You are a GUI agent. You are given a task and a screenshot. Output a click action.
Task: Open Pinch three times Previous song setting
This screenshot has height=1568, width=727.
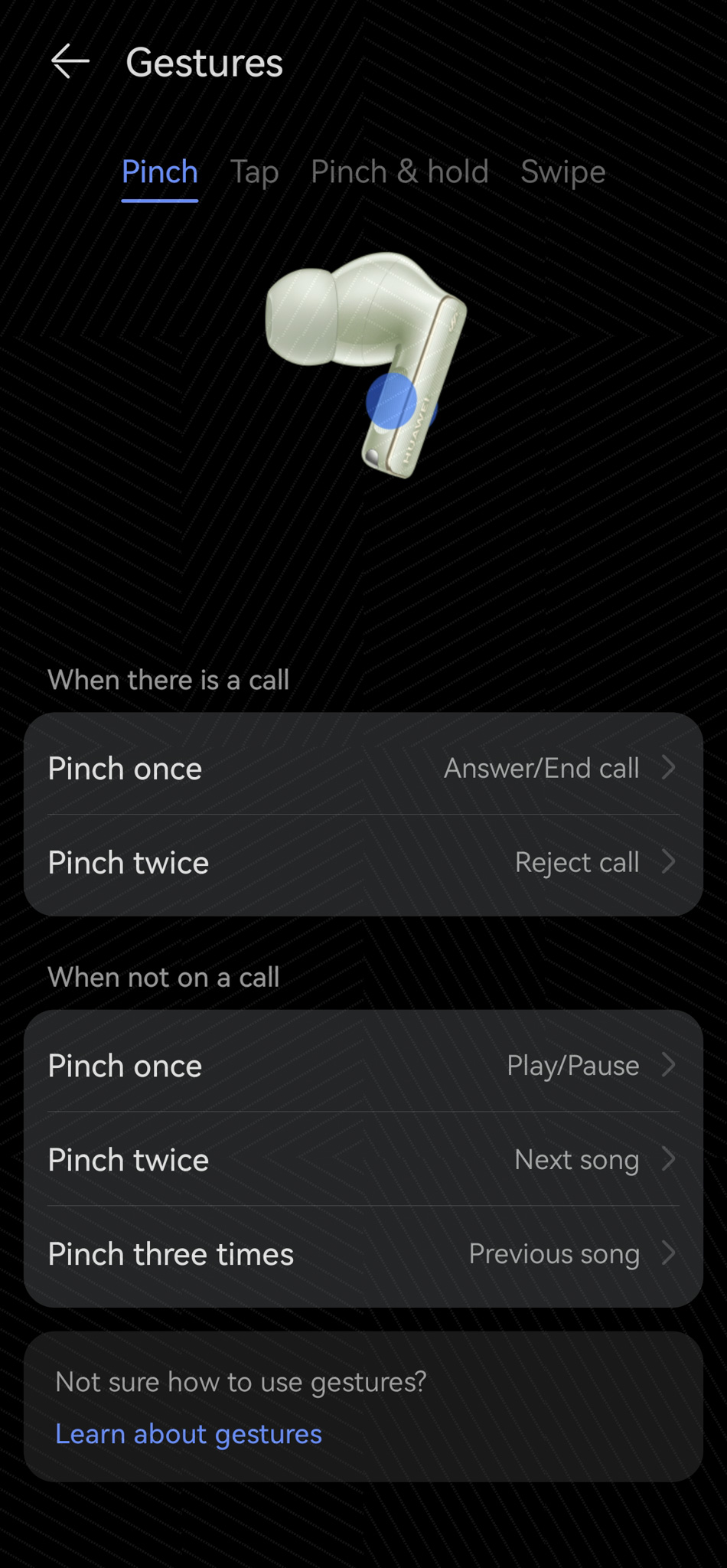(x=363, y=1254)
